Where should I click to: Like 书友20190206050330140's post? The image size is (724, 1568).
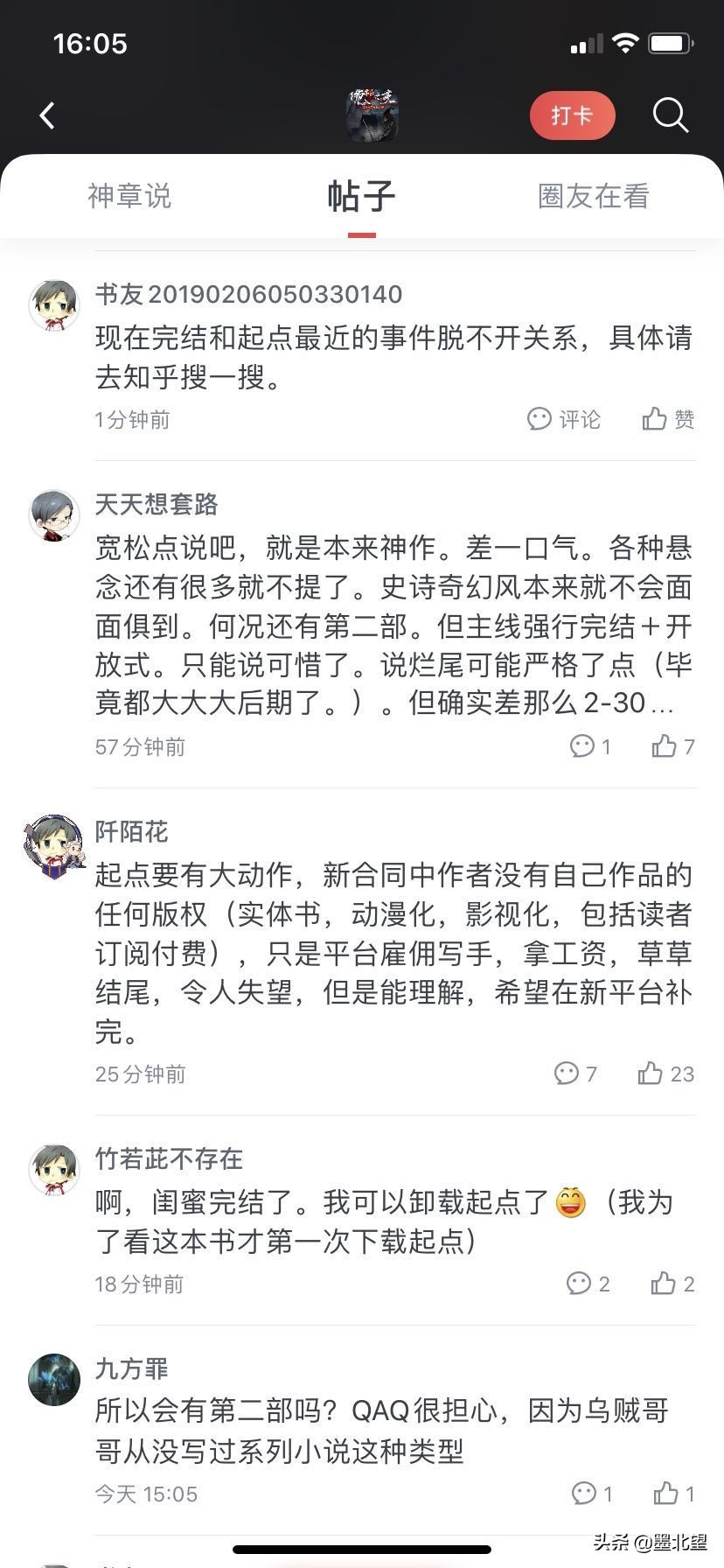pos(668,419)
